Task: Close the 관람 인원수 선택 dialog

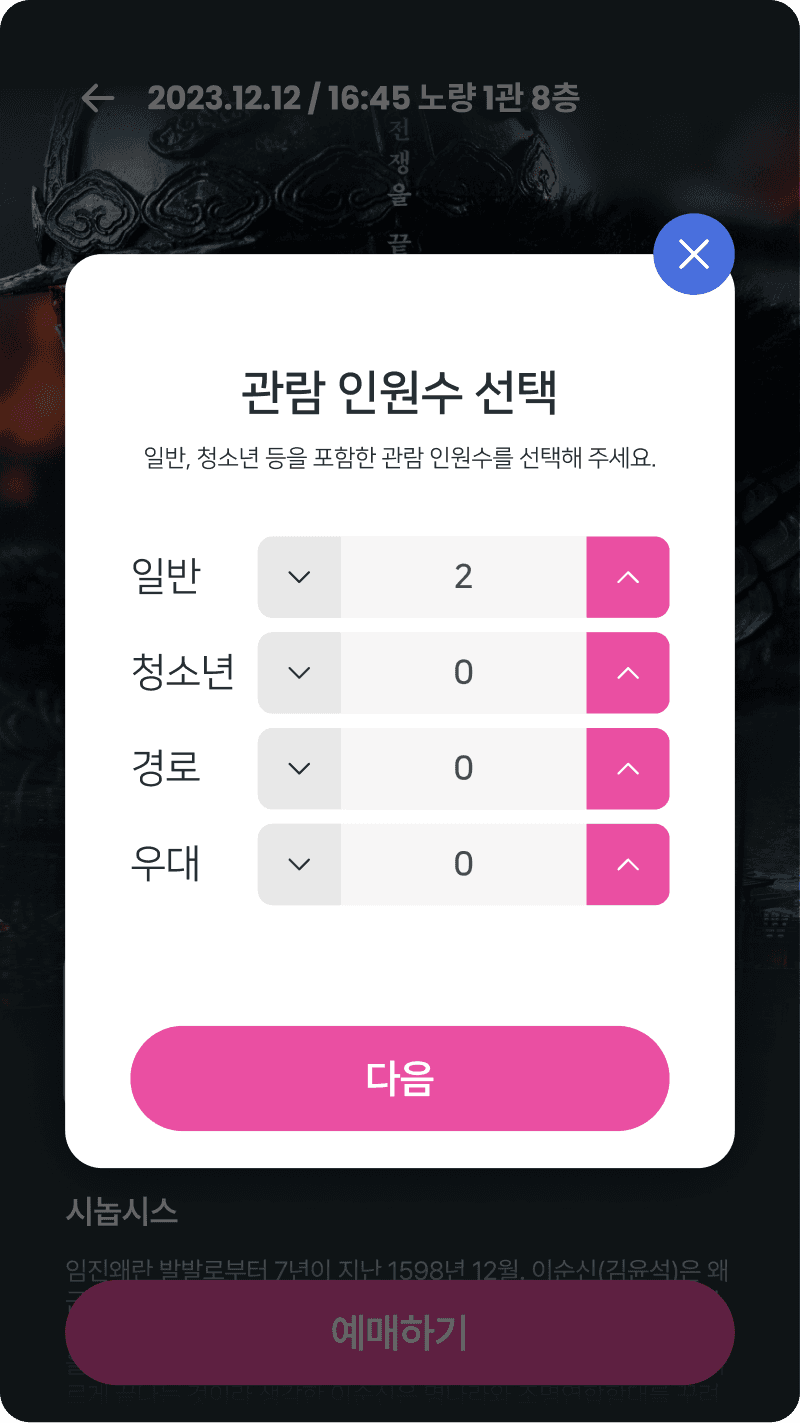Action: (693, 254)
